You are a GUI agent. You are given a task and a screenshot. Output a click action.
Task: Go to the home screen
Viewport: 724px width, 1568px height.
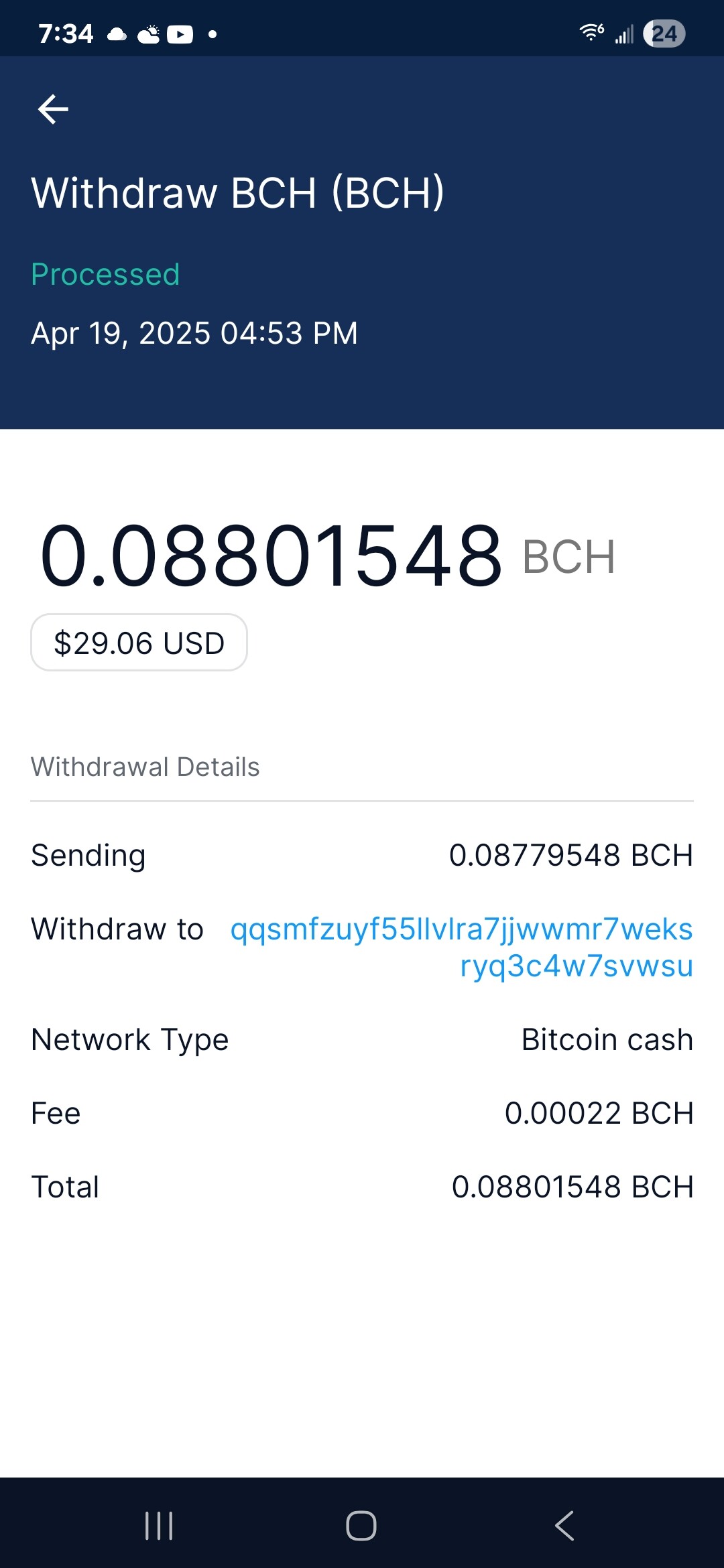click(361, 1526)
